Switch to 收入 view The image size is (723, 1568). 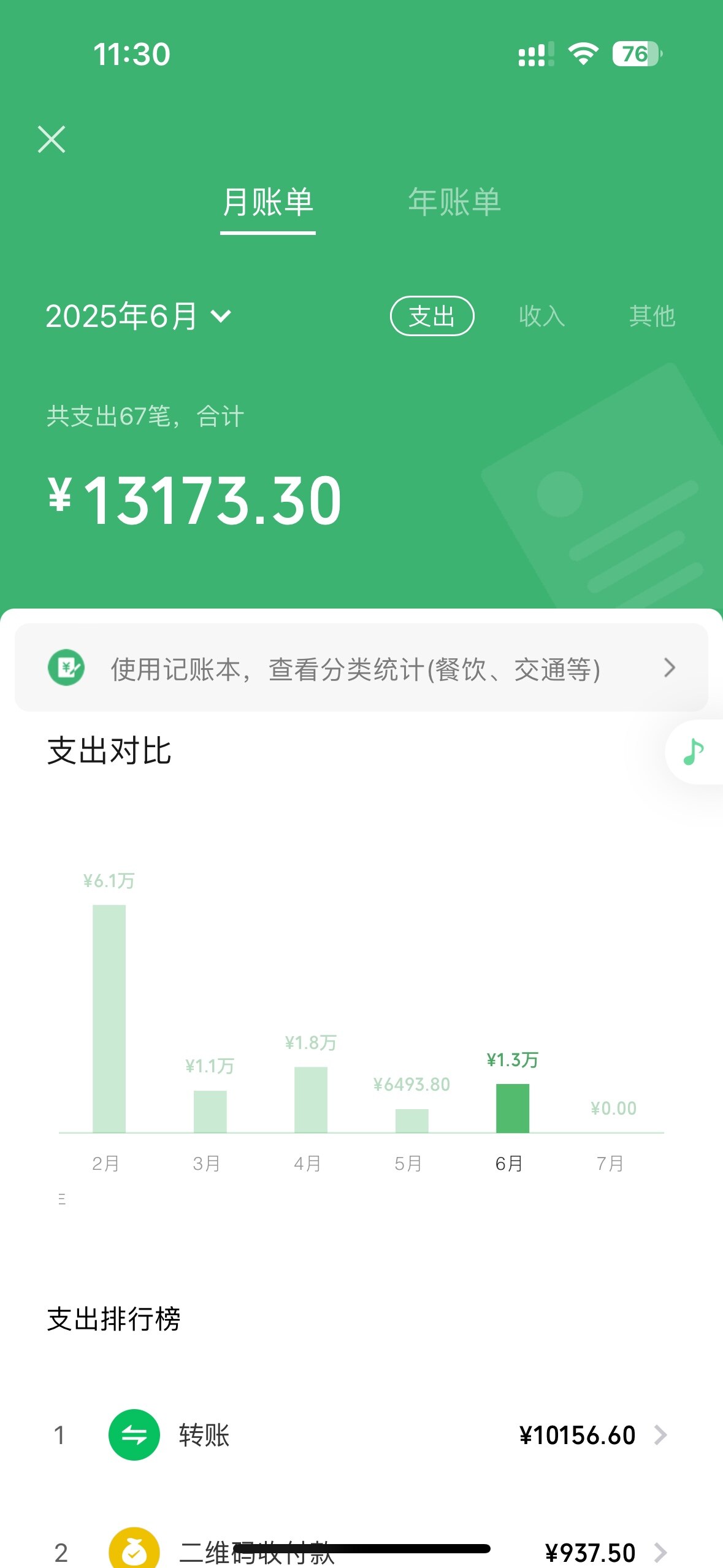(541, 316)
